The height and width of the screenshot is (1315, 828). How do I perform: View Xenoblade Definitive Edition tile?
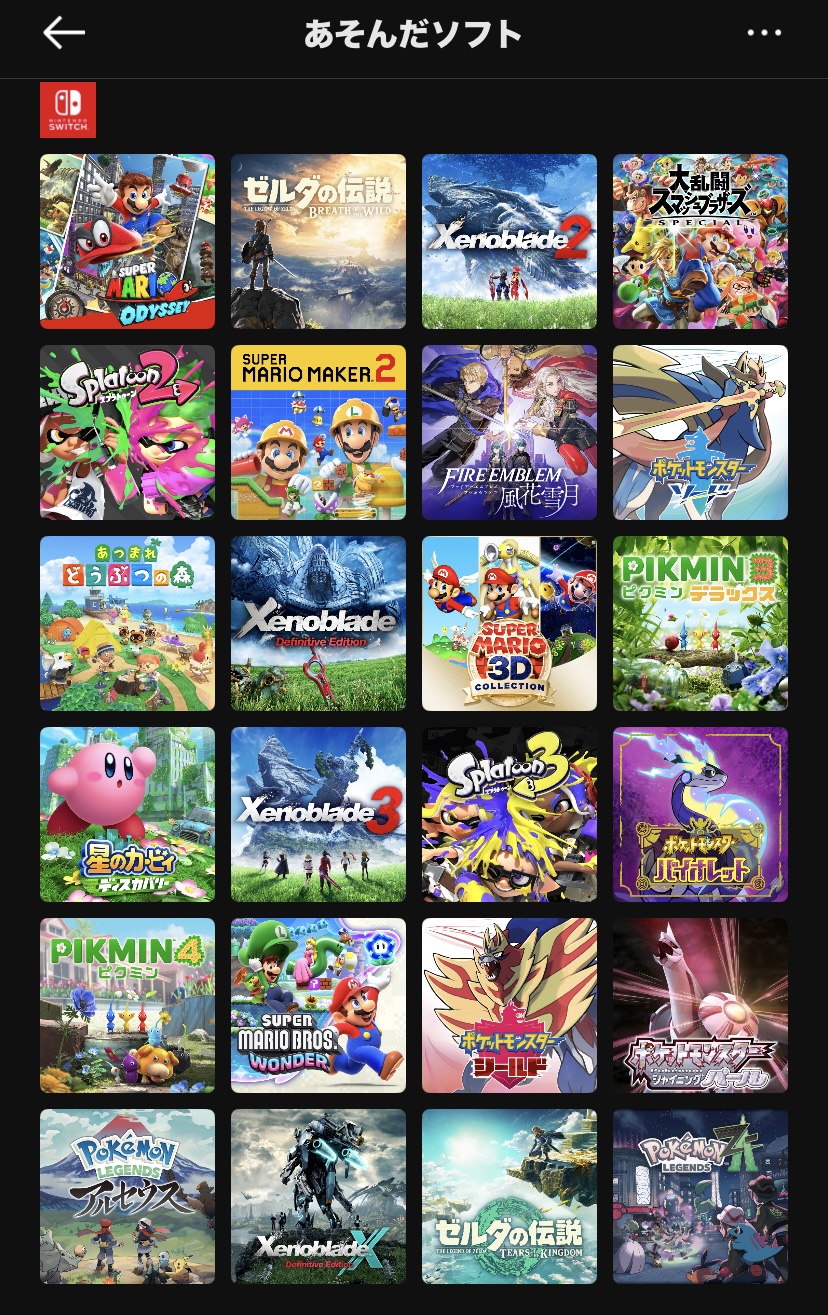pos(318,623)
